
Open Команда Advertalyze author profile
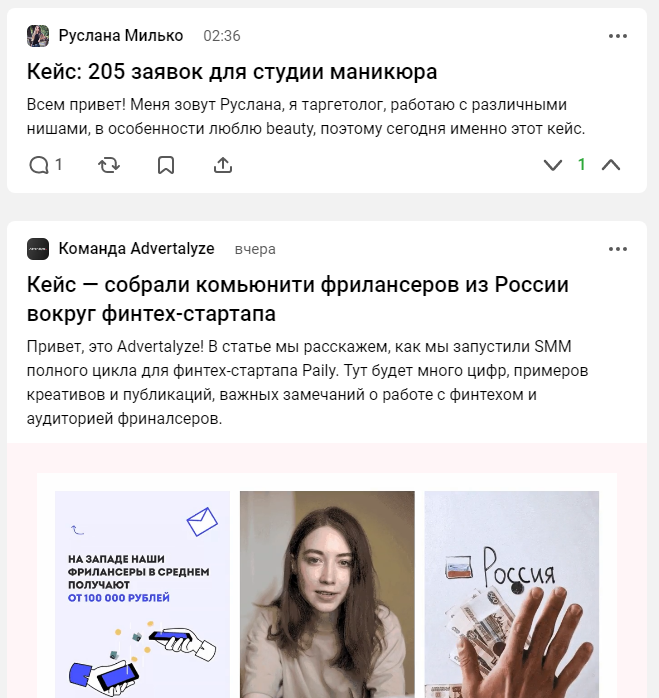pyautogui.click(x=138, y=249)
